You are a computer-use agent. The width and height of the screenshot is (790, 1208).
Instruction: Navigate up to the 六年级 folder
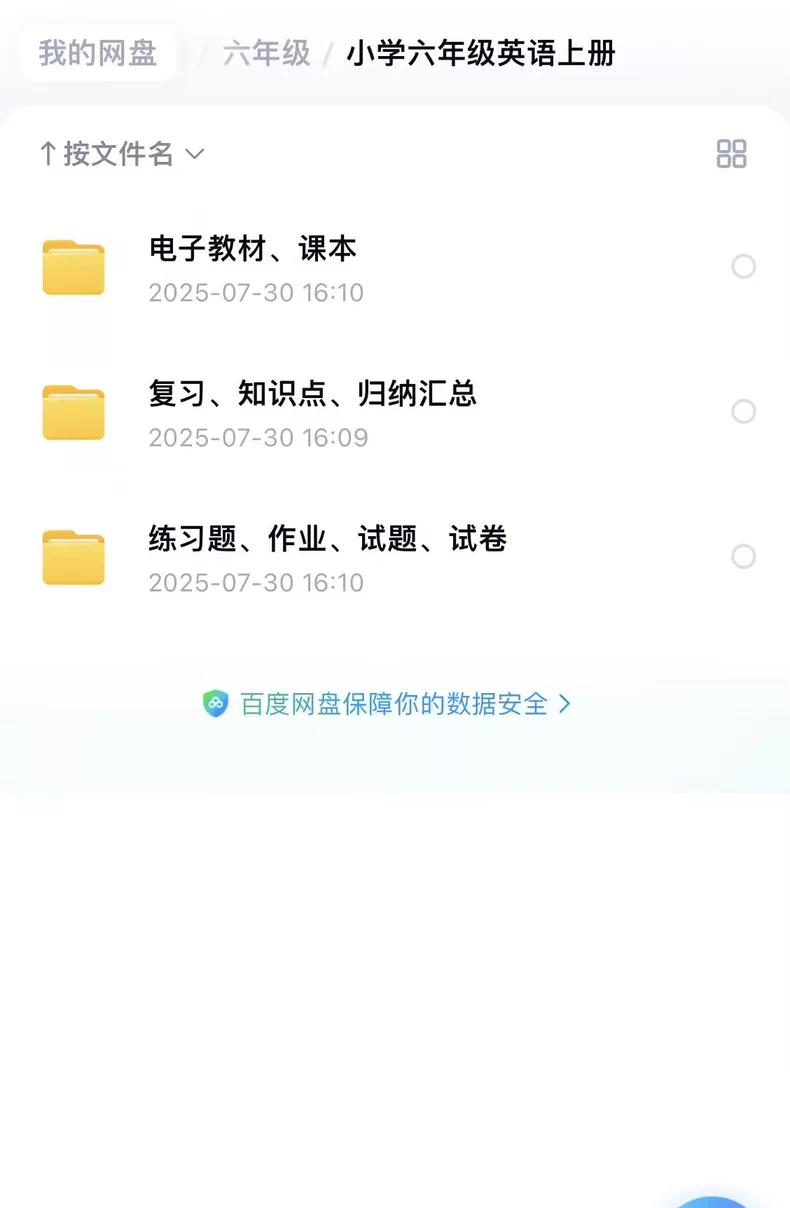(266, 54)
